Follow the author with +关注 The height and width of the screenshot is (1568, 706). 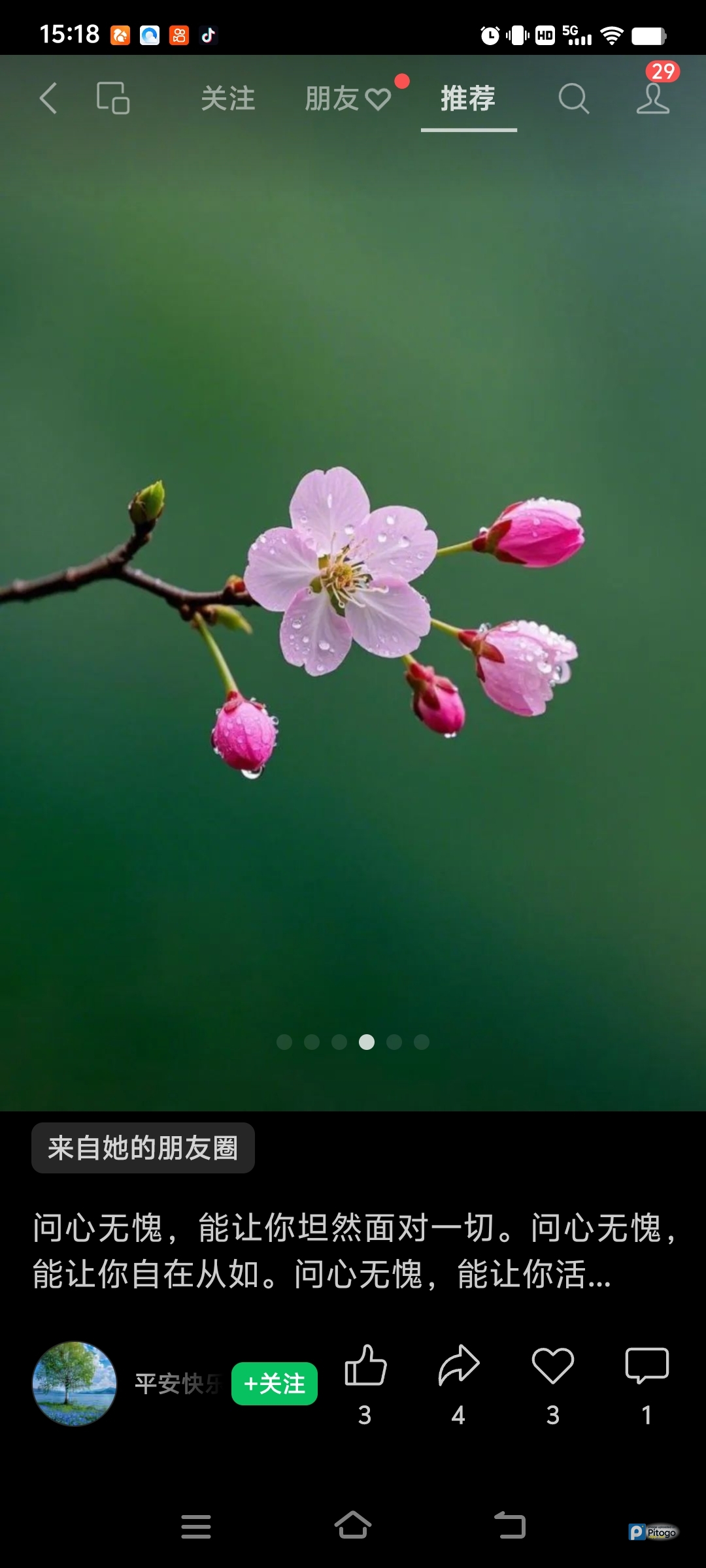click(275, 1383)
